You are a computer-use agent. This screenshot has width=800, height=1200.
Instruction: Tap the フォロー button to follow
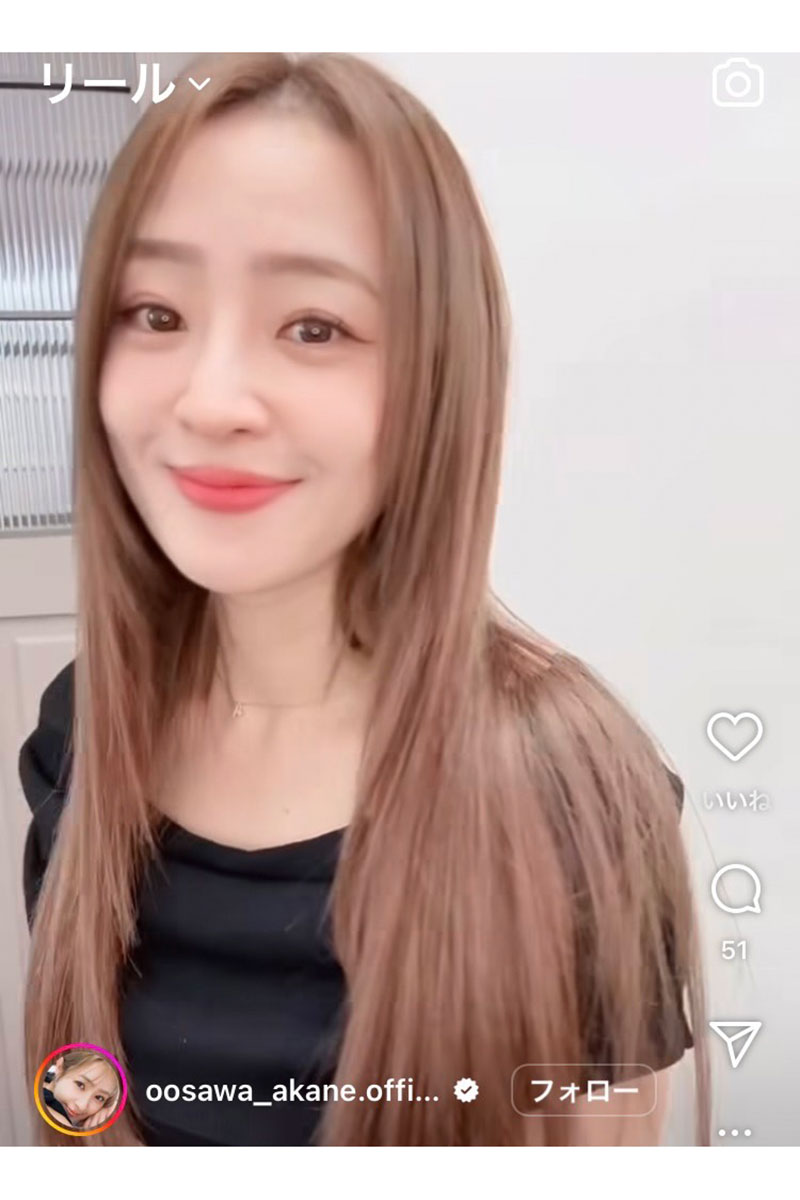(583, 1090)
